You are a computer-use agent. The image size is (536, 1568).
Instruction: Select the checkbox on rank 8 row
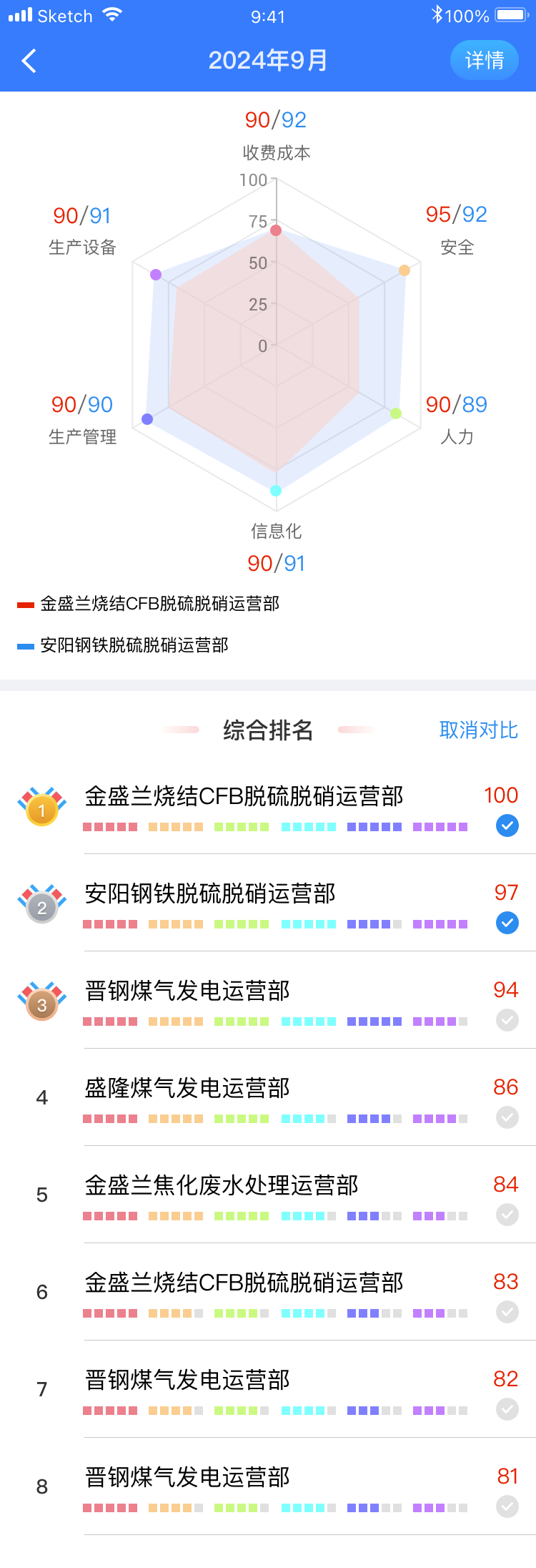click(507, 1506)
